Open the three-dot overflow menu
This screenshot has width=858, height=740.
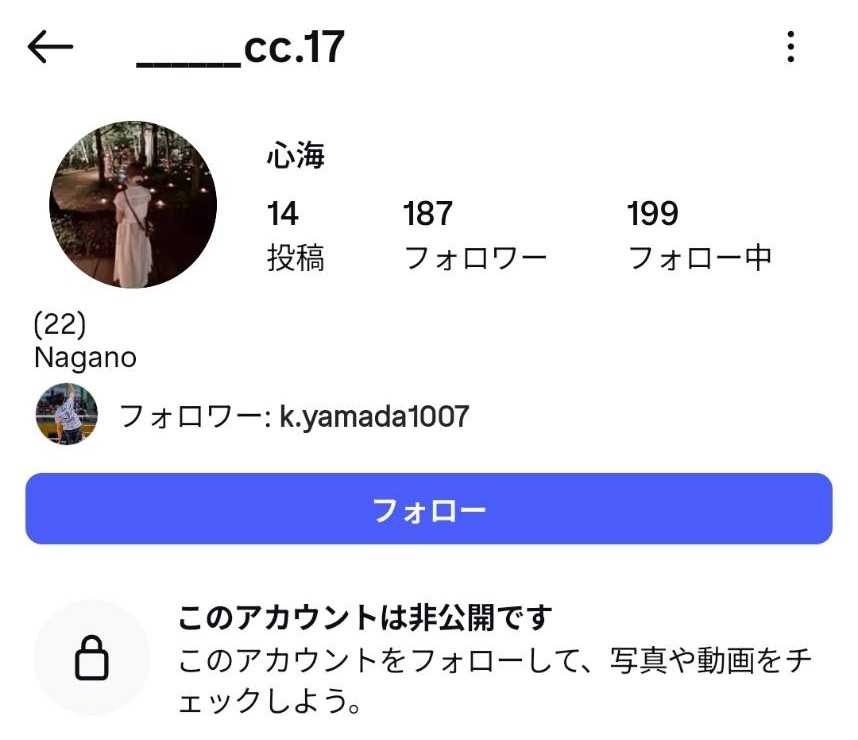click(790, 47)
